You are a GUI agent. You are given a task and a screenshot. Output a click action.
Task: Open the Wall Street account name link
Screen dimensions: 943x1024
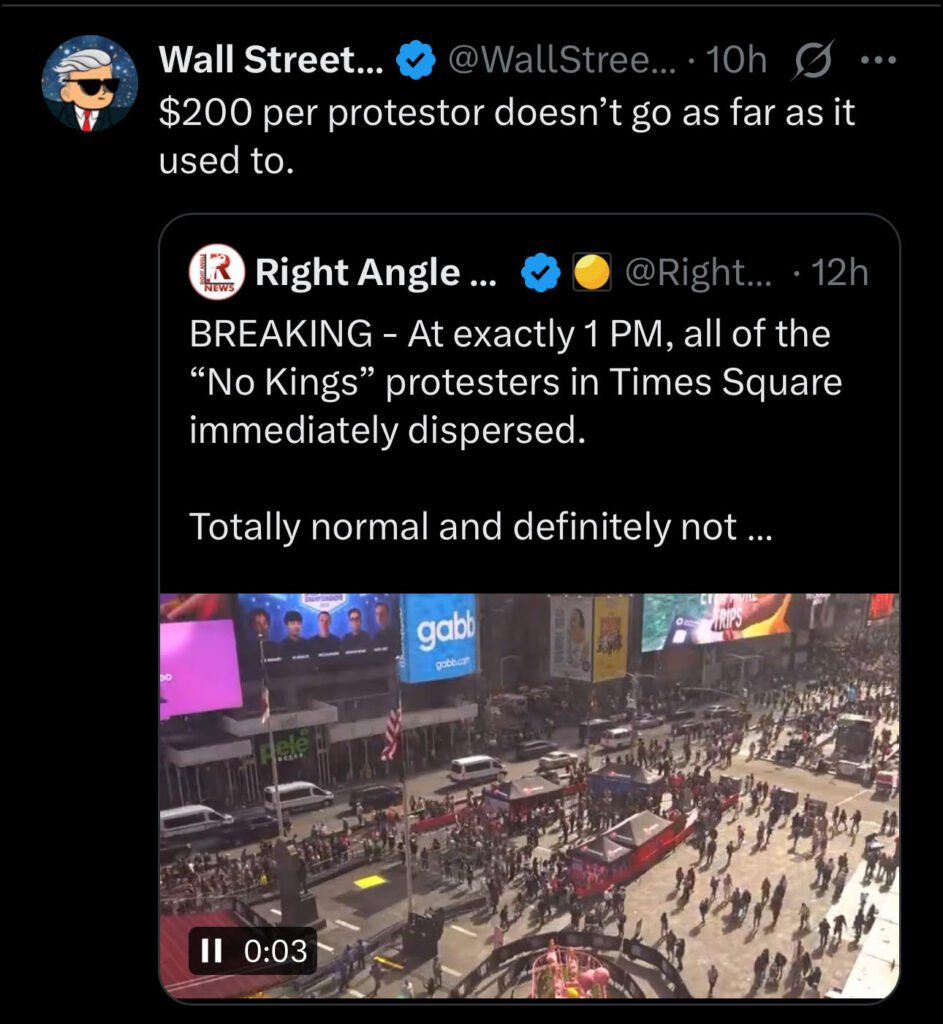270,60
